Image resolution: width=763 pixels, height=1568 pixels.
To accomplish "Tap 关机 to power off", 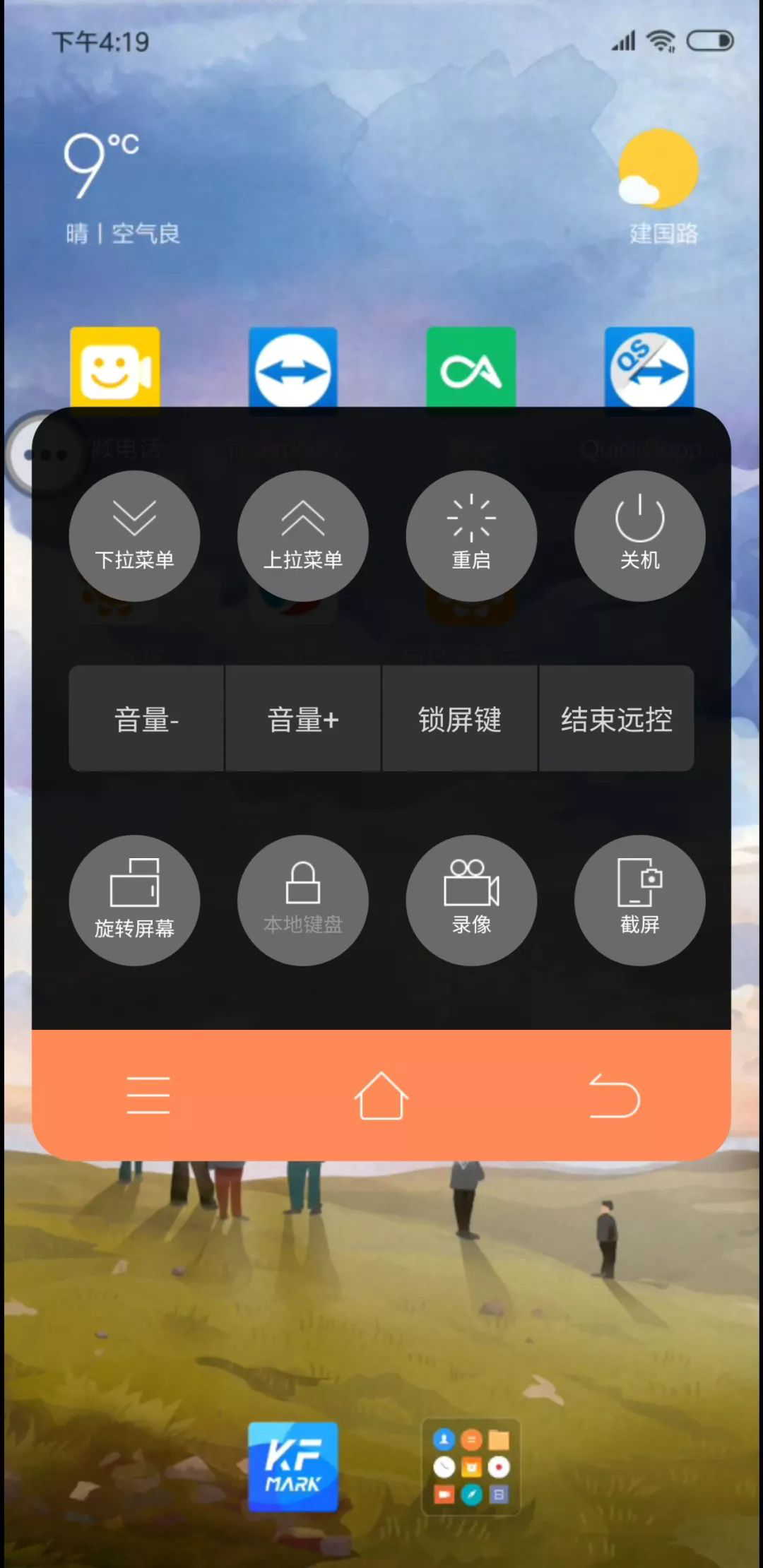I will coord(639,536).
